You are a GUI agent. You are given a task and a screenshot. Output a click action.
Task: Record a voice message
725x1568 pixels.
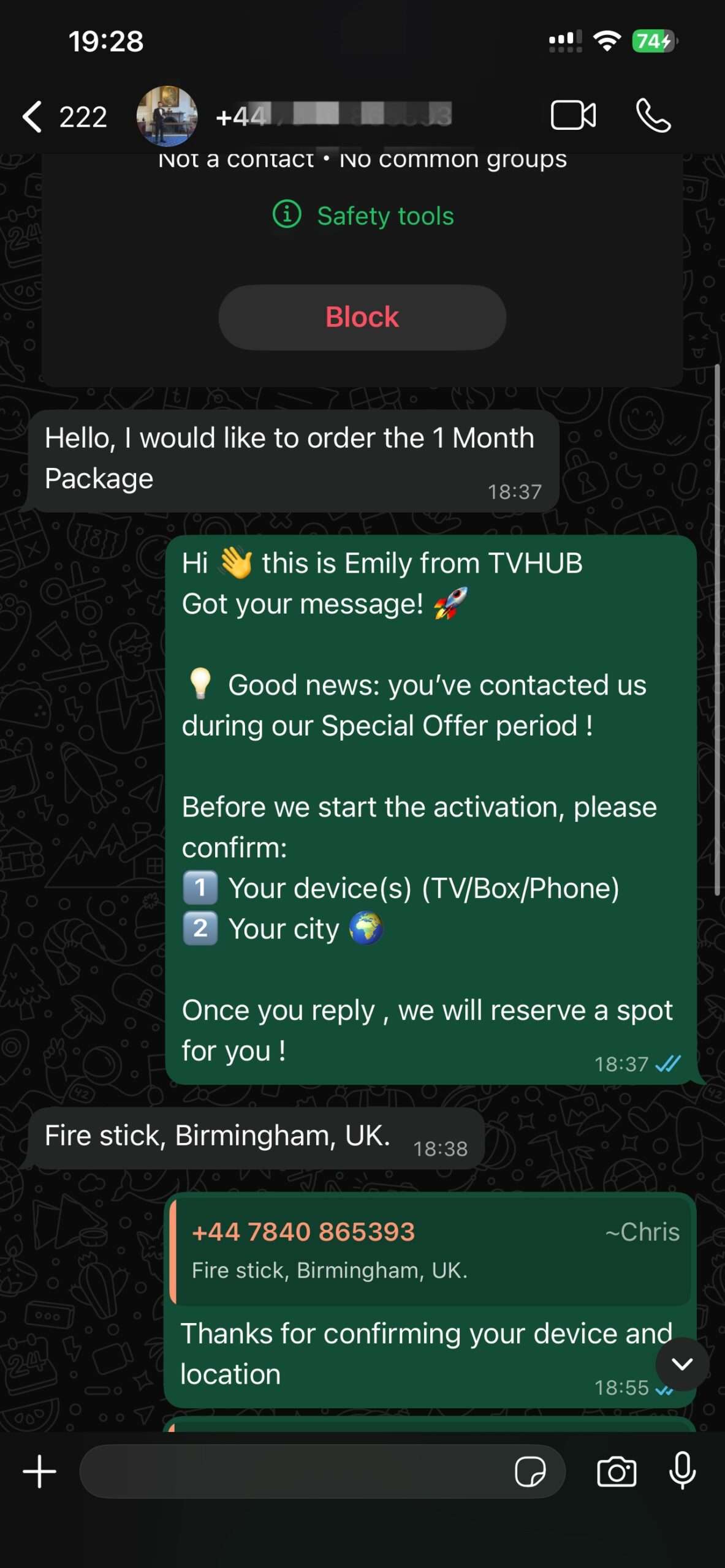coord(682,1470)
